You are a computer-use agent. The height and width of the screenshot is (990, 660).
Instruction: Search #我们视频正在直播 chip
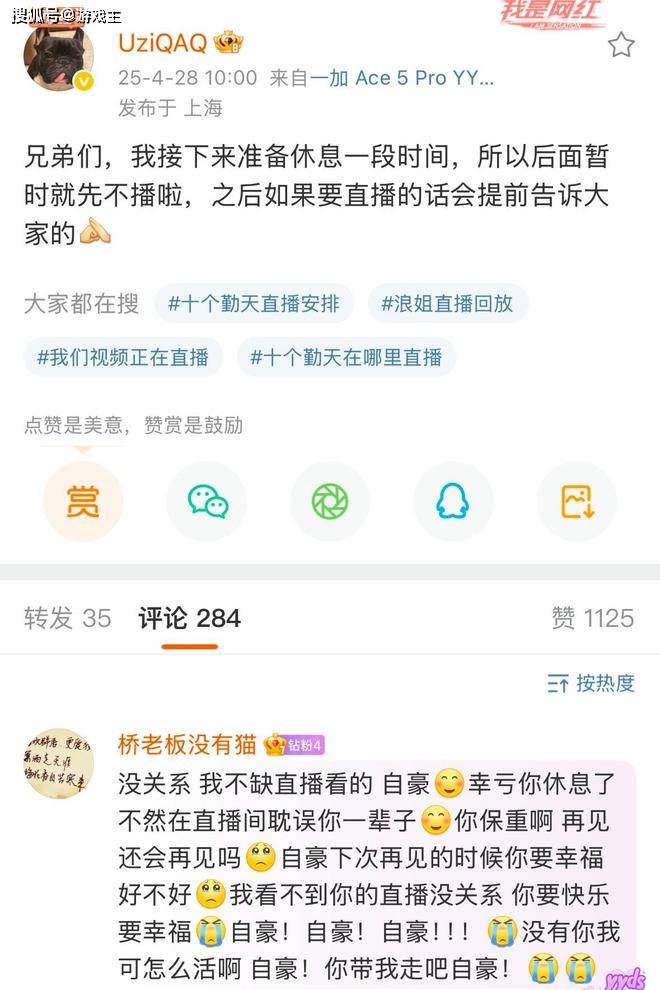(123, 357)
